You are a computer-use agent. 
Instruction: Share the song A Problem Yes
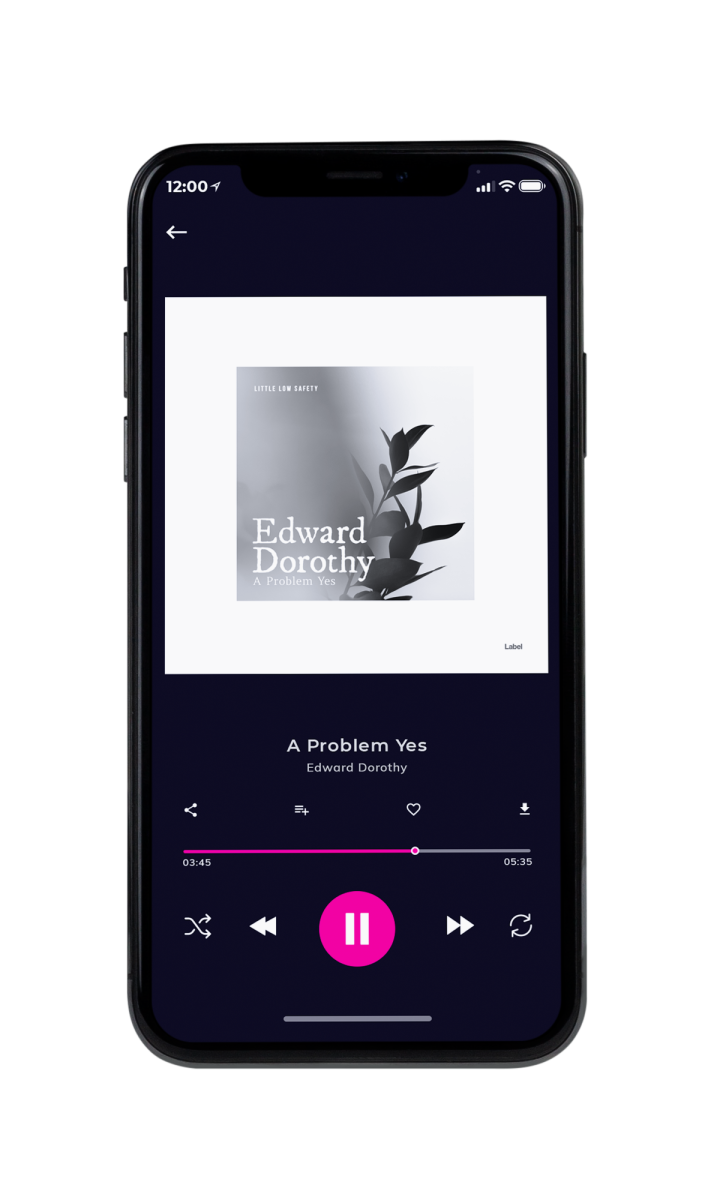(191, 810)
